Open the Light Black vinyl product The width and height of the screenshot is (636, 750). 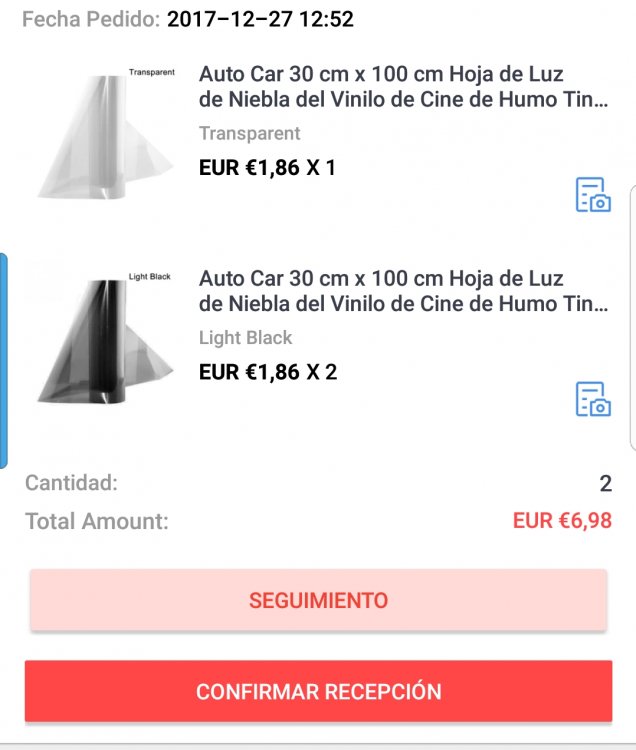[403, 291]
